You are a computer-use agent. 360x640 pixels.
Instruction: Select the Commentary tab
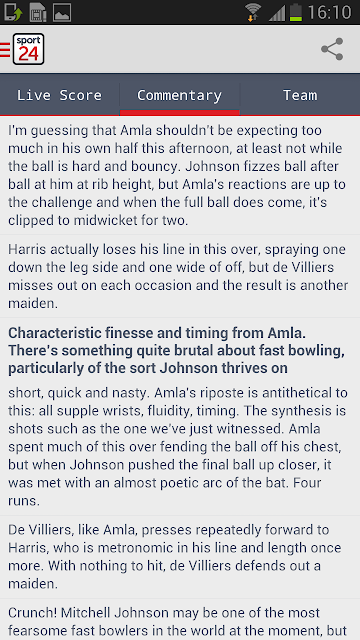click(x=180, y=95)
